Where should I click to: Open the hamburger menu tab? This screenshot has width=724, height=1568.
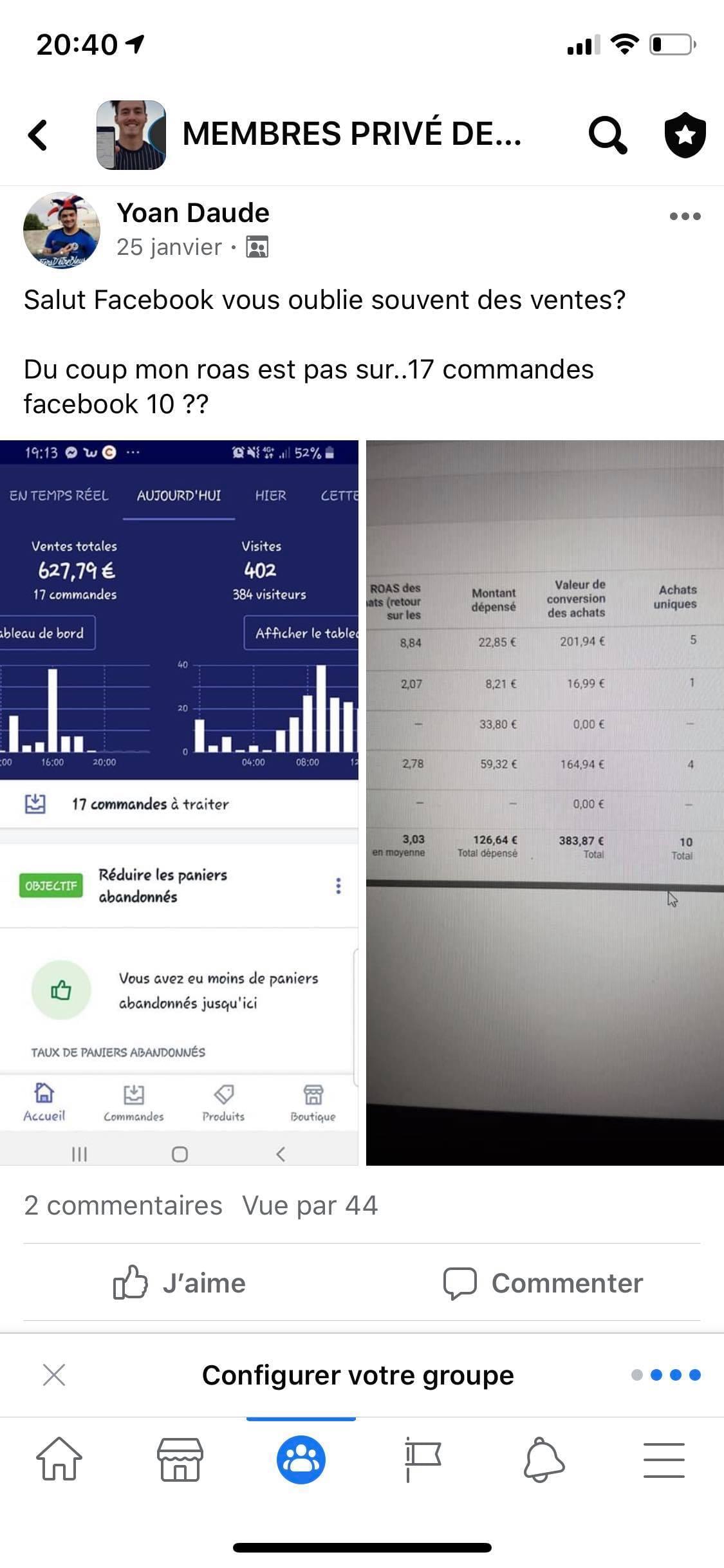[x=664, y=1459]
